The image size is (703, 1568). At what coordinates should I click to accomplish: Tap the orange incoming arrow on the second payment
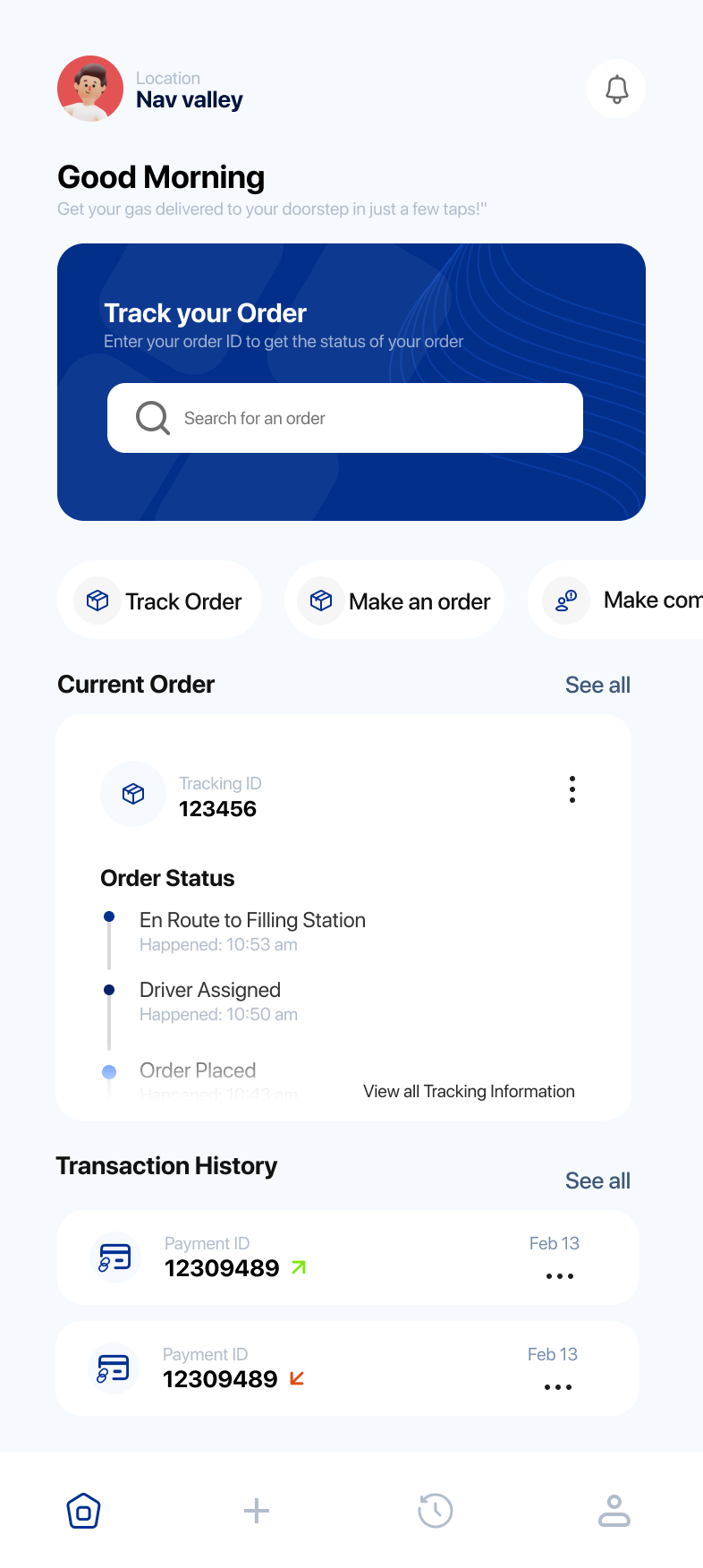[x=295, y=1378]
